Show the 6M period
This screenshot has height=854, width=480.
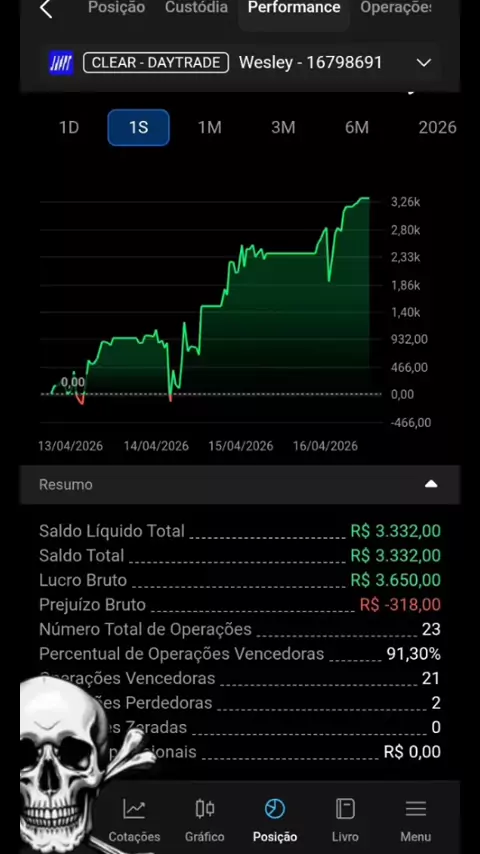(x=356, y=127)
